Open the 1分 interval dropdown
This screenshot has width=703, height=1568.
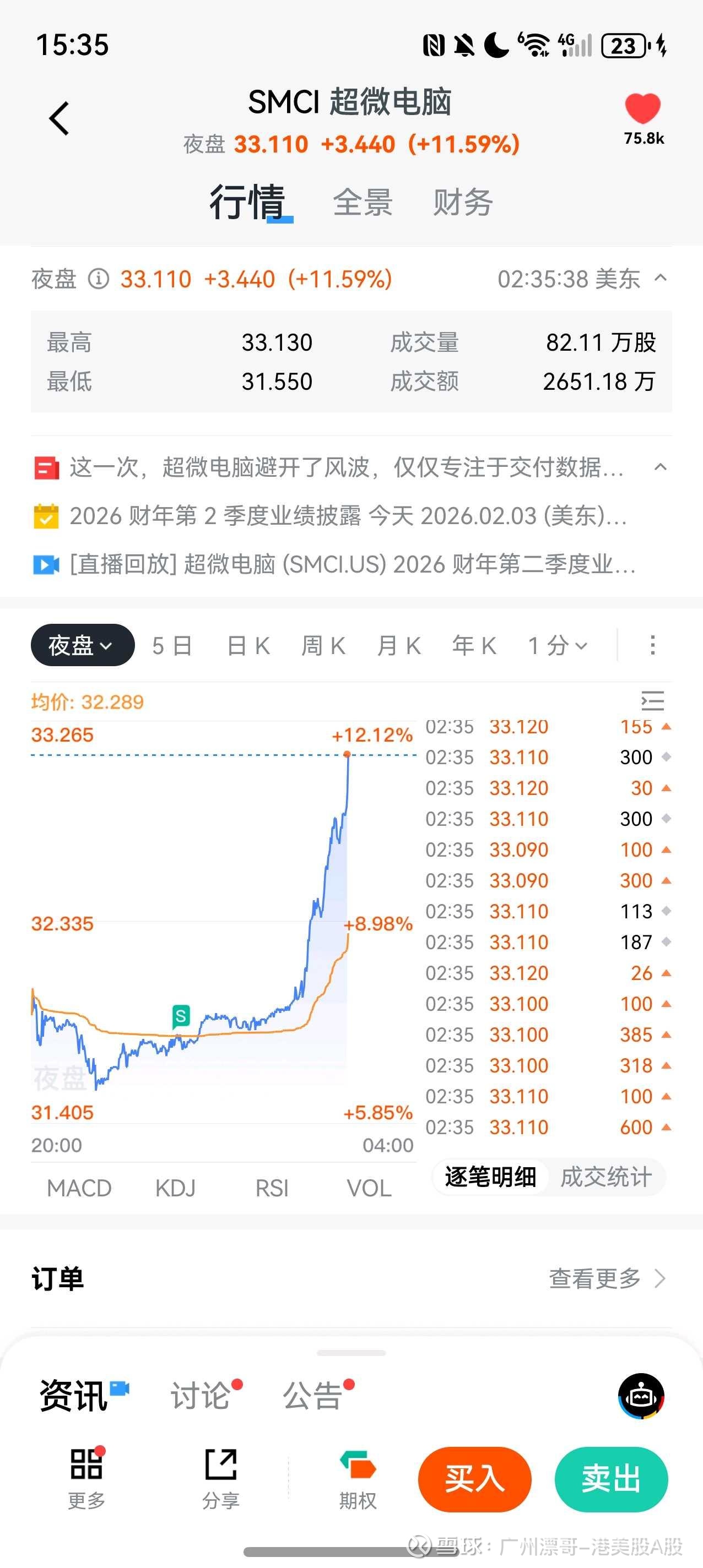click(558, 646)
